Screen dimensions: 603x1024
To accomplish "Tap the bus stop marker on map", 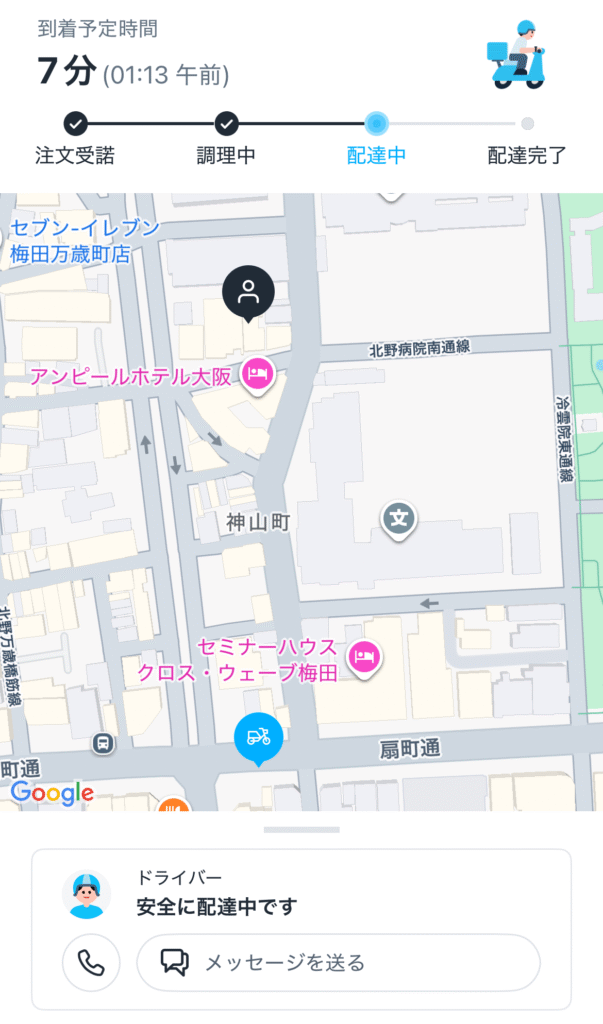I will pos(101,742).
